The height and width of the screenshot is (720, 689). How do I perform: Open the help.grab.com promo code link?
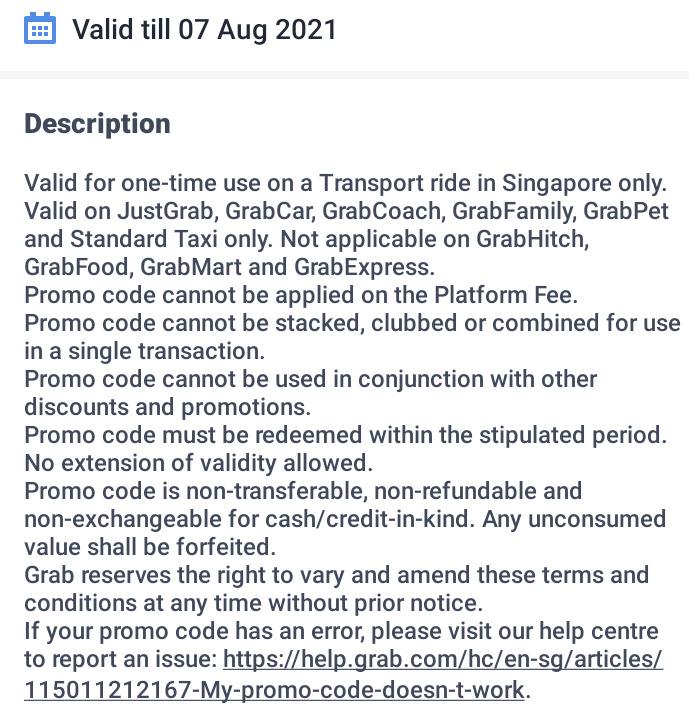(x=442, y=661)
